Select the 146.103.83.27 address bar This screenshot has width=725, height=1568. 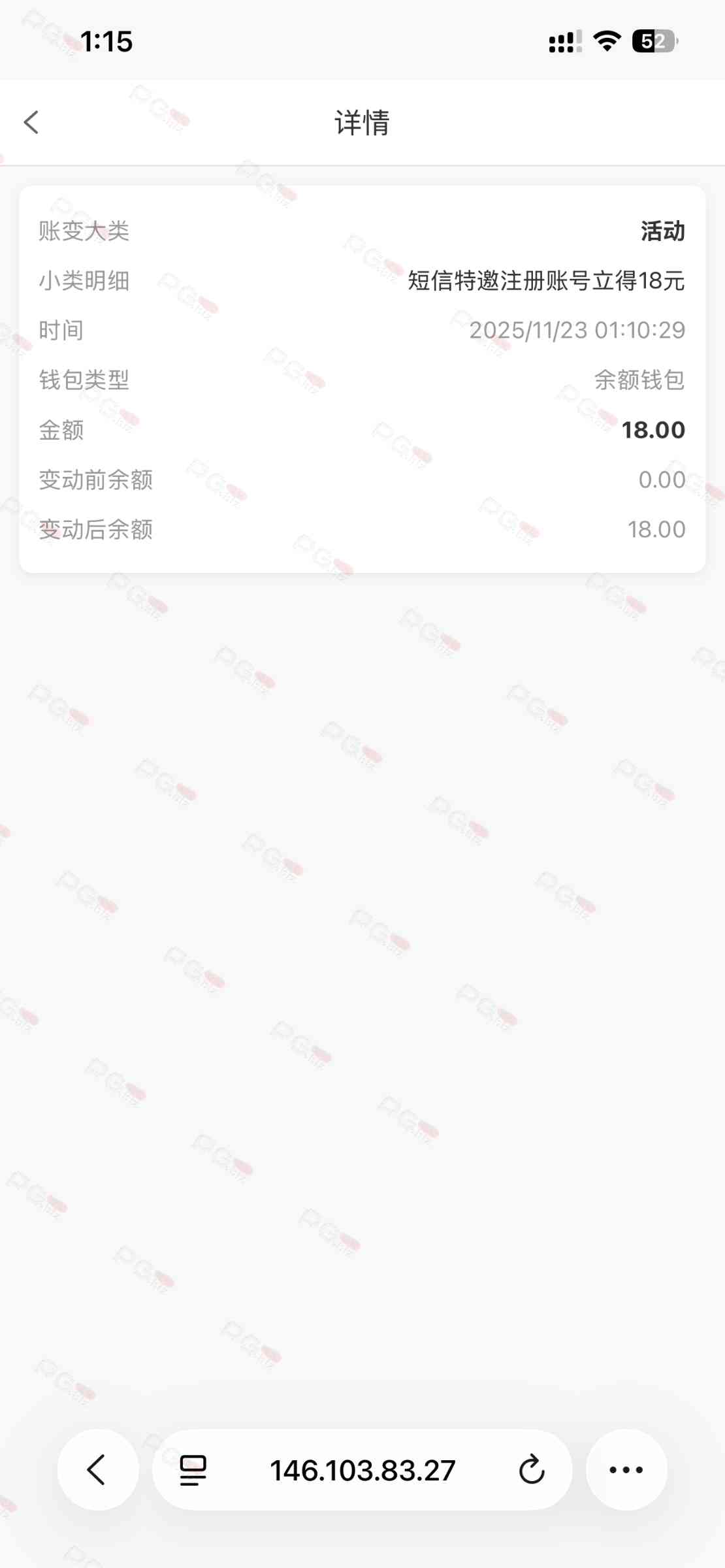[x=362, y=1470]
